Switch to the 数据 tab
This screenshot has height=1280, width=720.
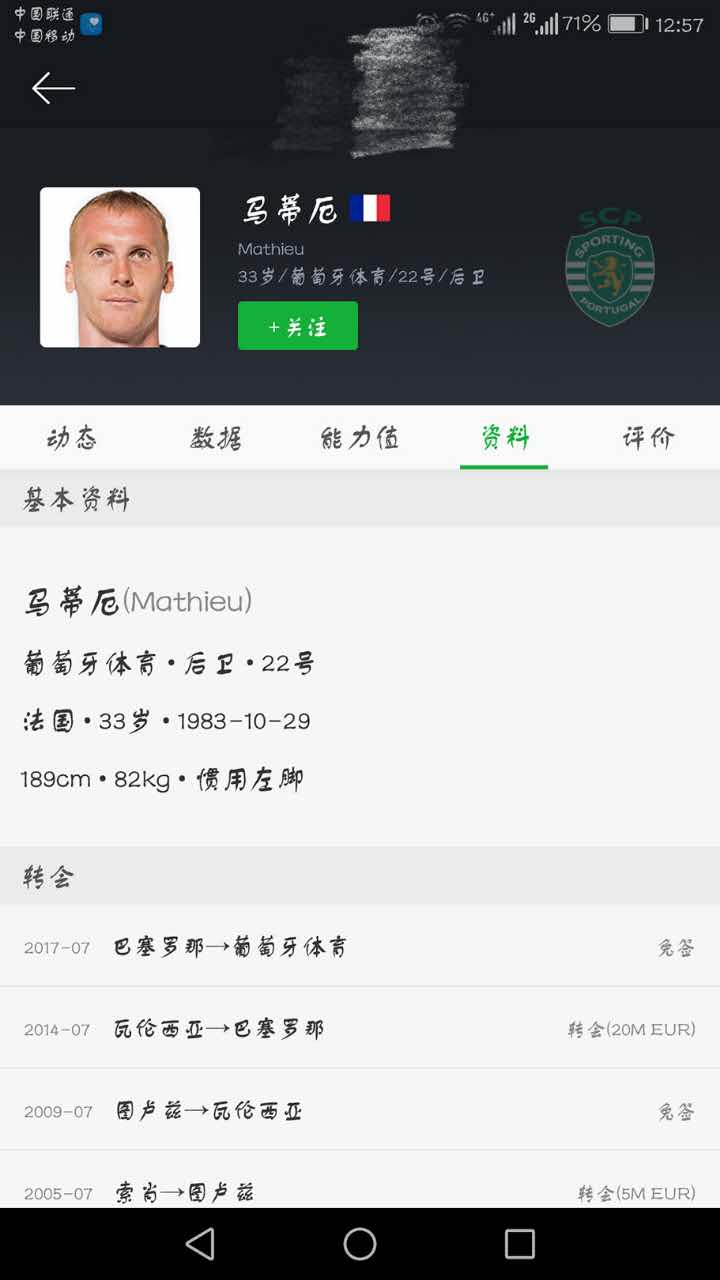[x=215, y=437]
